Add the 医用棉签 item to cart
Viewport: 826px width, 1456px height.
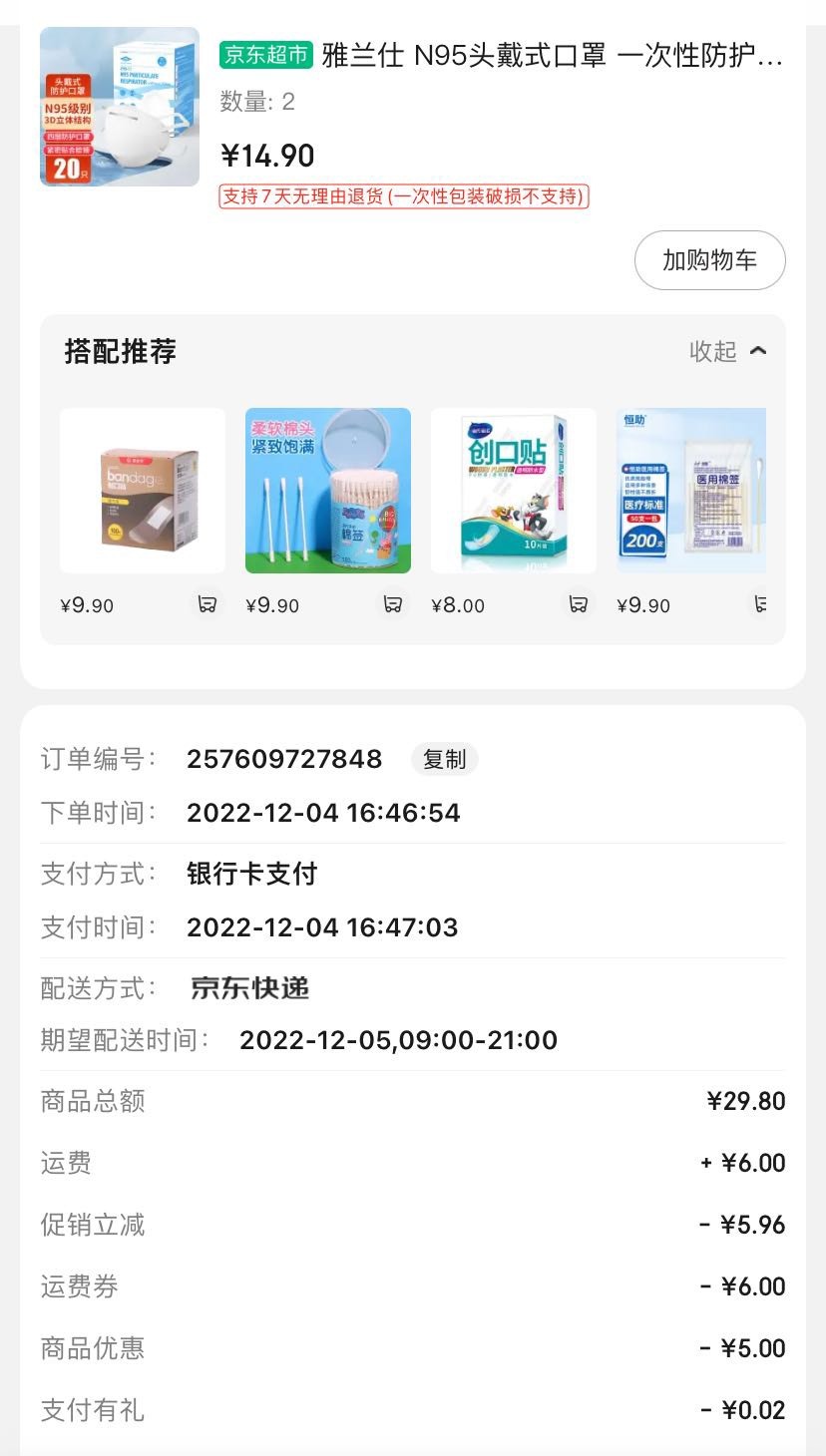tap(758, 604)
